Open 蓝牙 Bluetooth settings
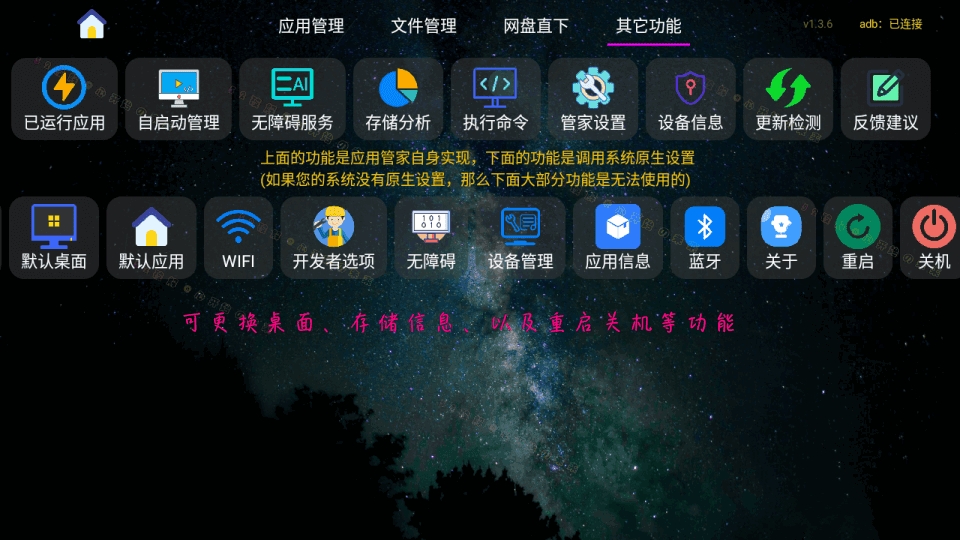 705,237
